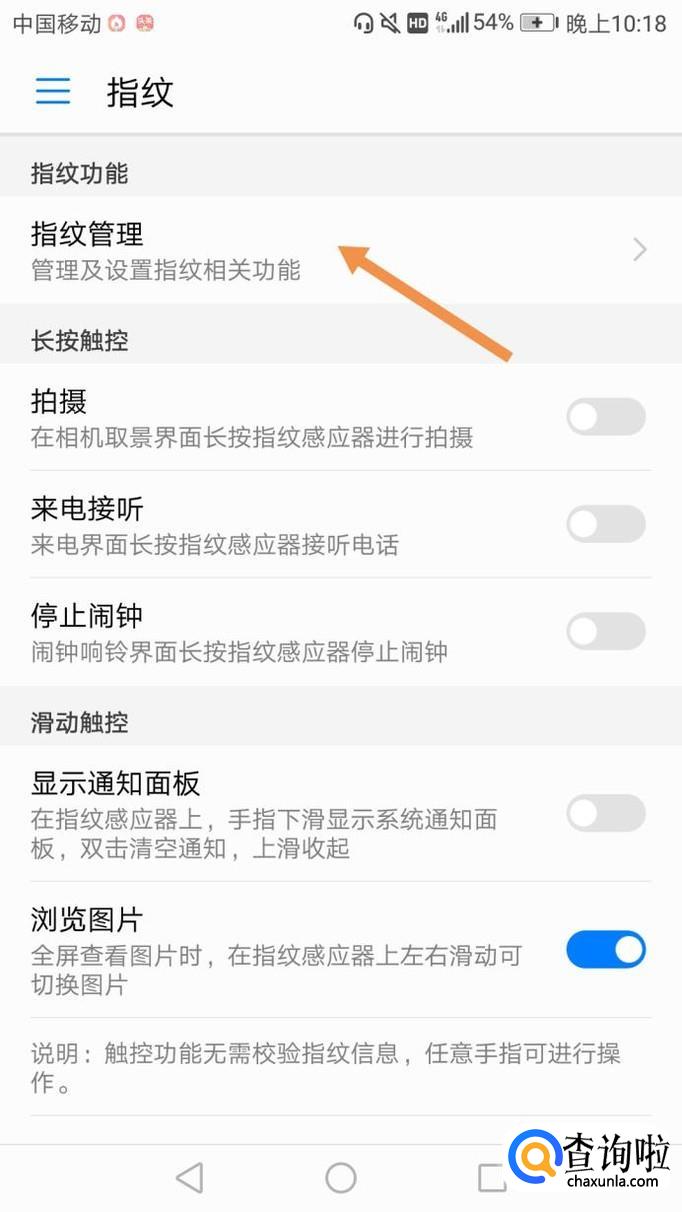Toggle 停止闹钟 on
Screen dimensions: 682x1212
pos(606,632)
